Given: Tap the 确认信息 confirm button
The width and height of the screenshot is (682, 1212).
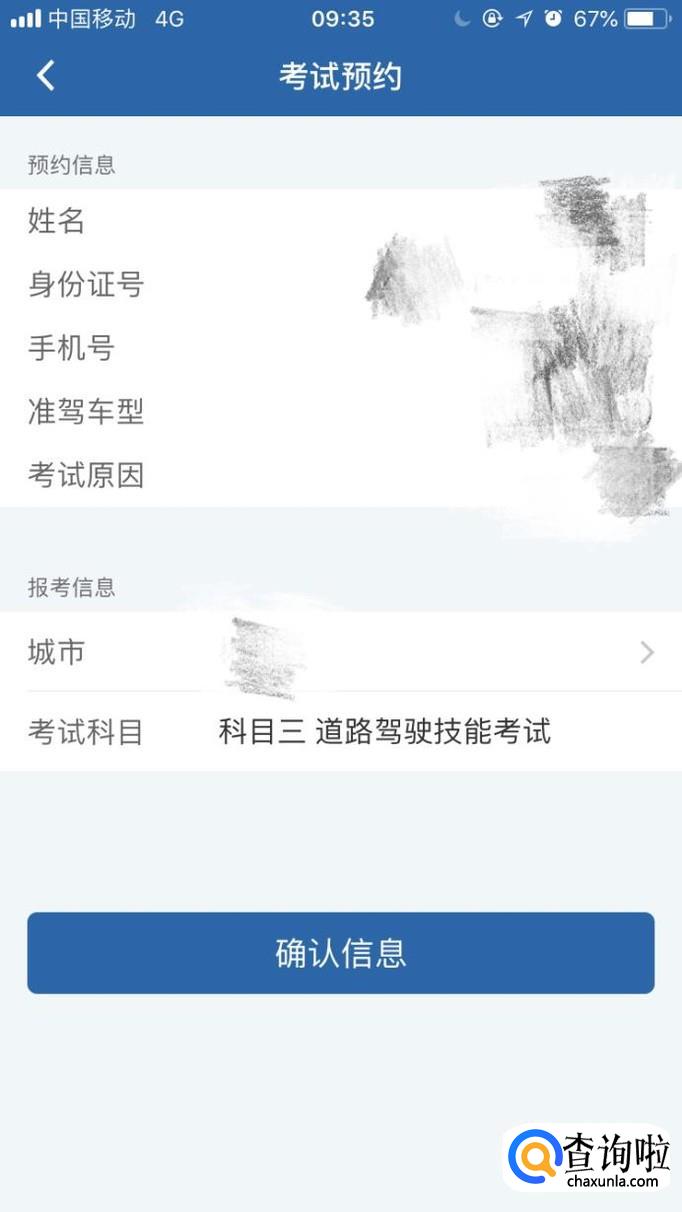Looking at the screenshot, I should click(340, 953).
